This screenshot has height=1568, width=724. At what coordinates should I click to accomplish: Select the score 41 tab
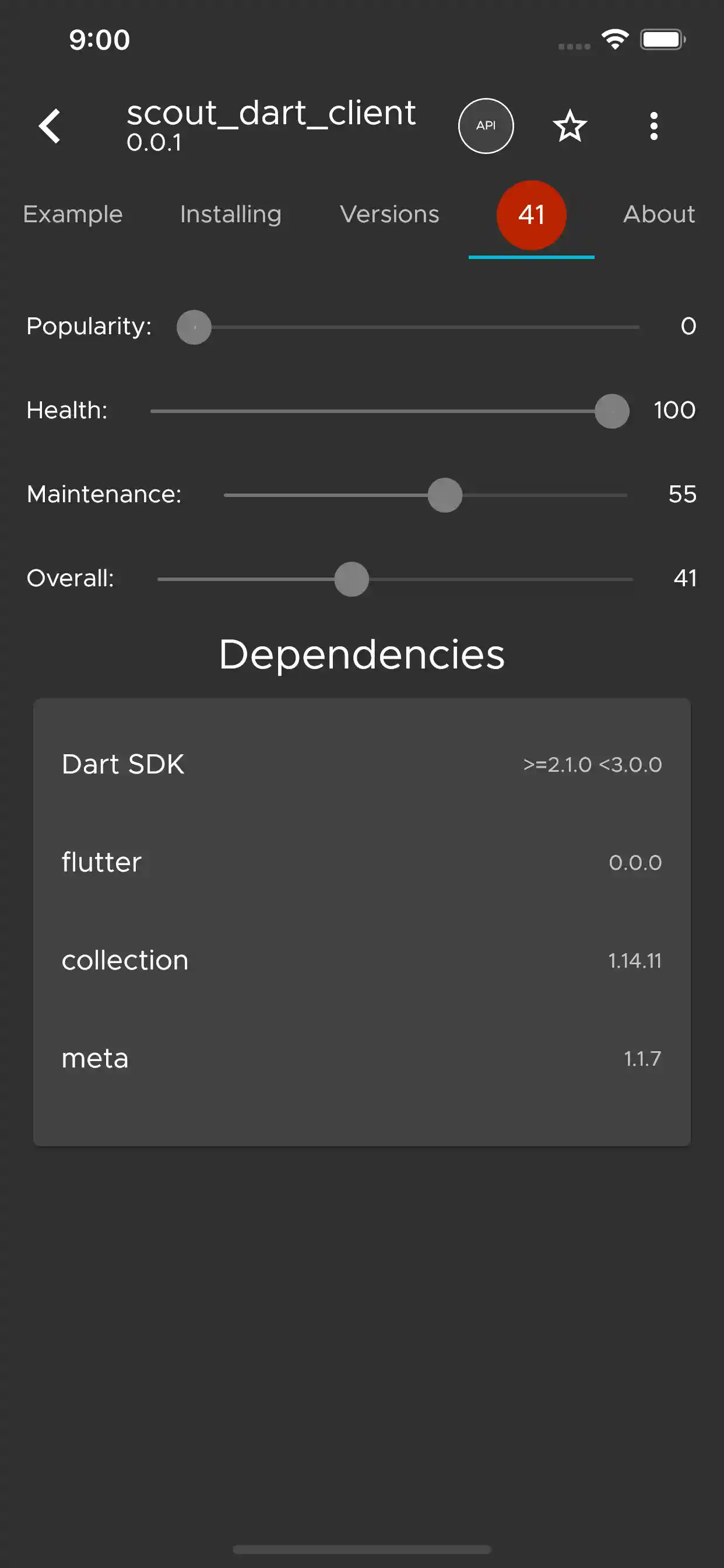pos(531,215)
